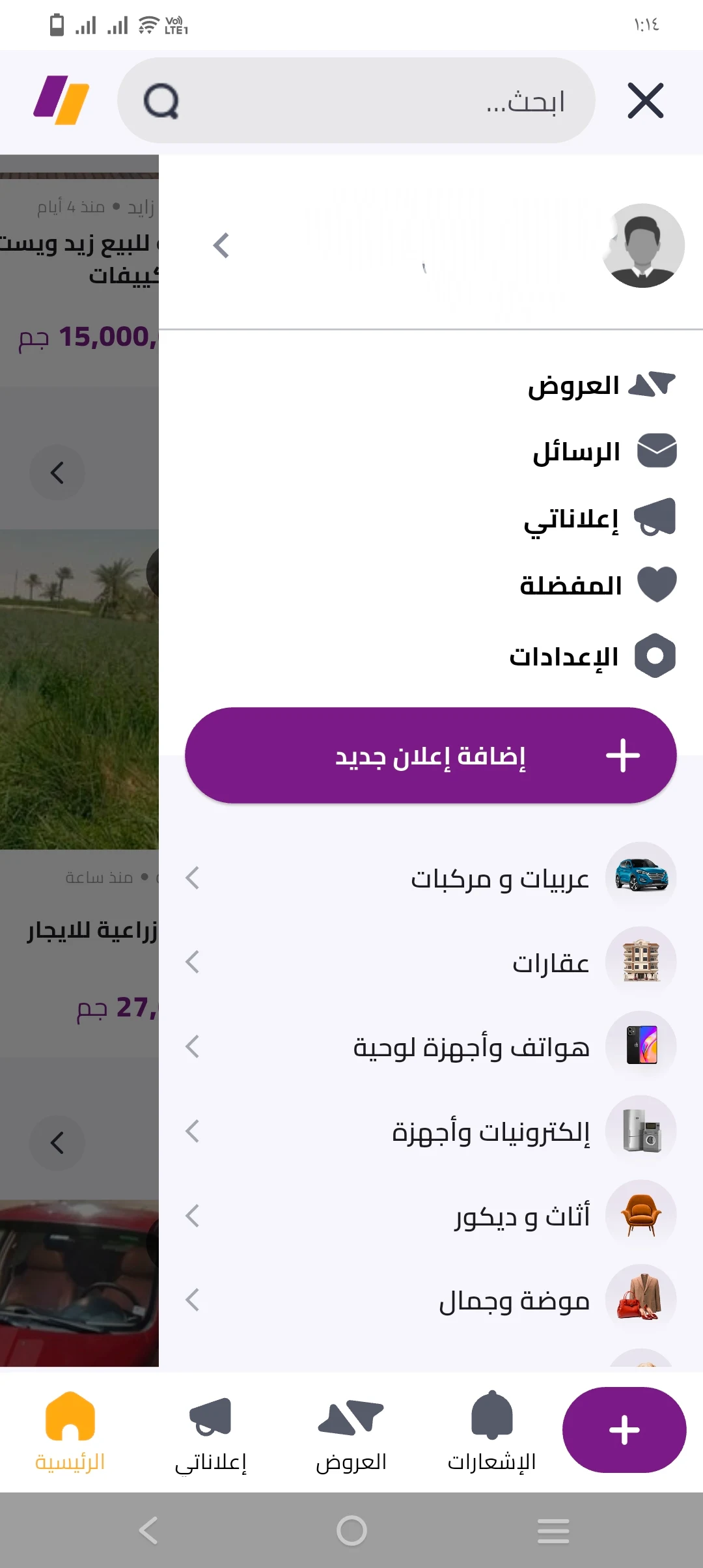The image size is (703, 1568).
Task: Open الإعدادات settings
Action: [591, 656]
